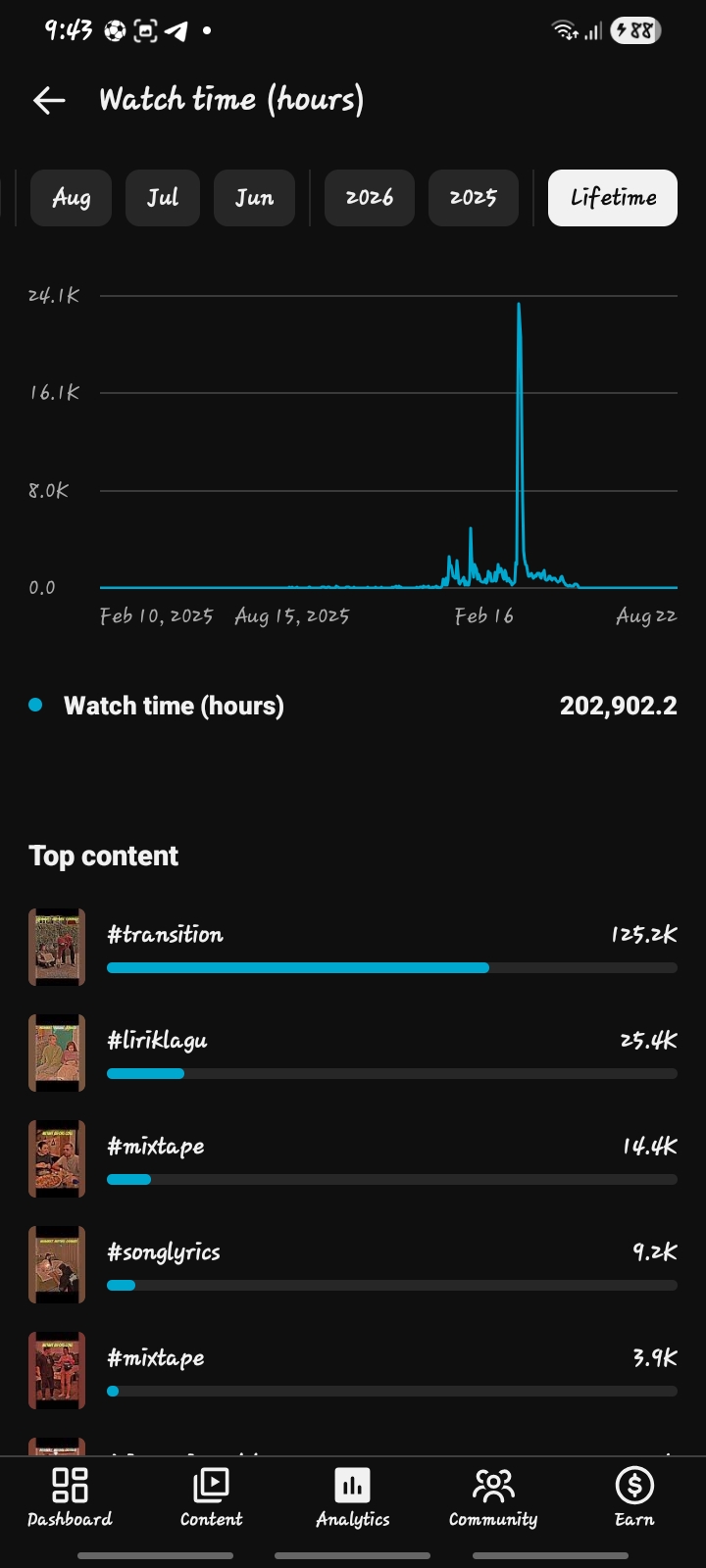
Task: Select the Lifetime range chip
Action: click(613, 198)
